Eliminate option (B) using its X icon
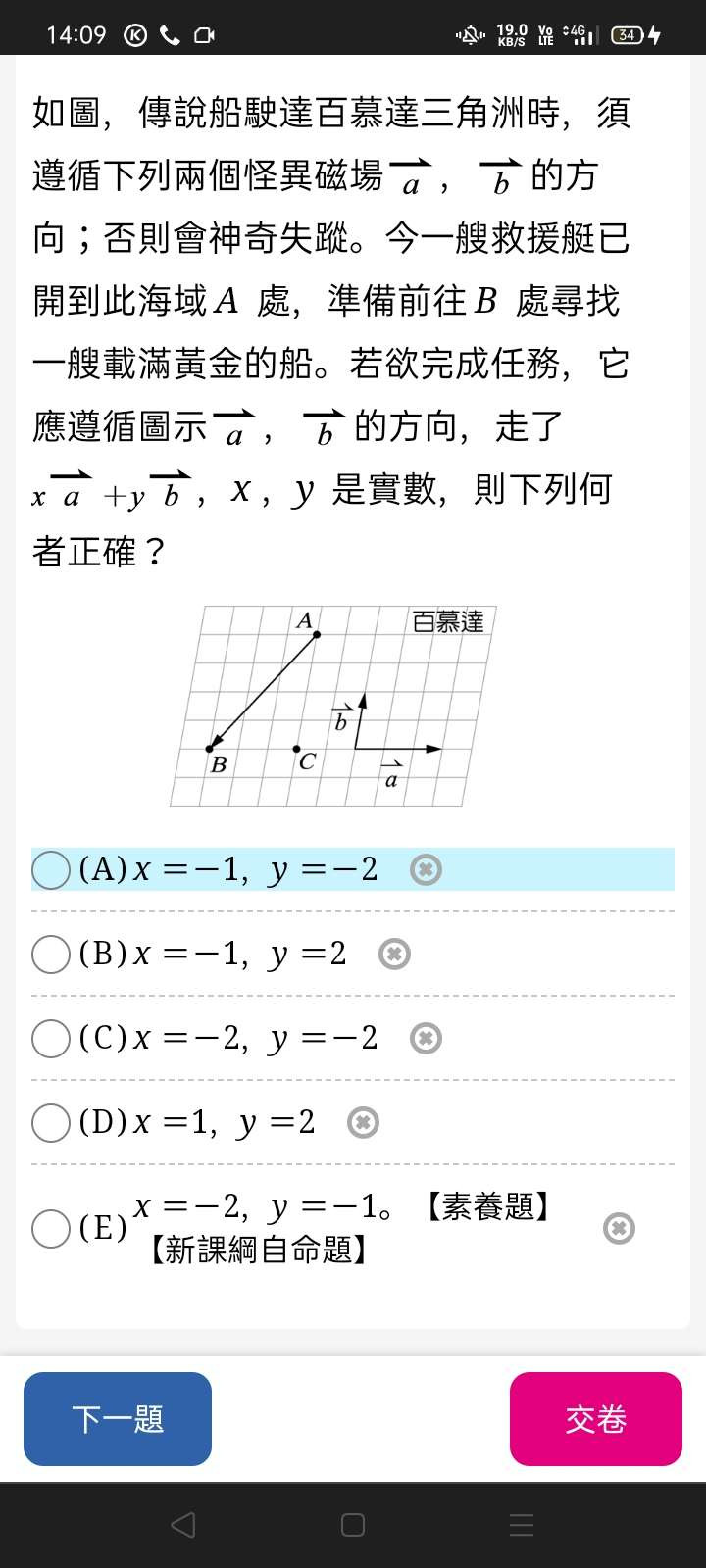 click(x=394, y=954)
